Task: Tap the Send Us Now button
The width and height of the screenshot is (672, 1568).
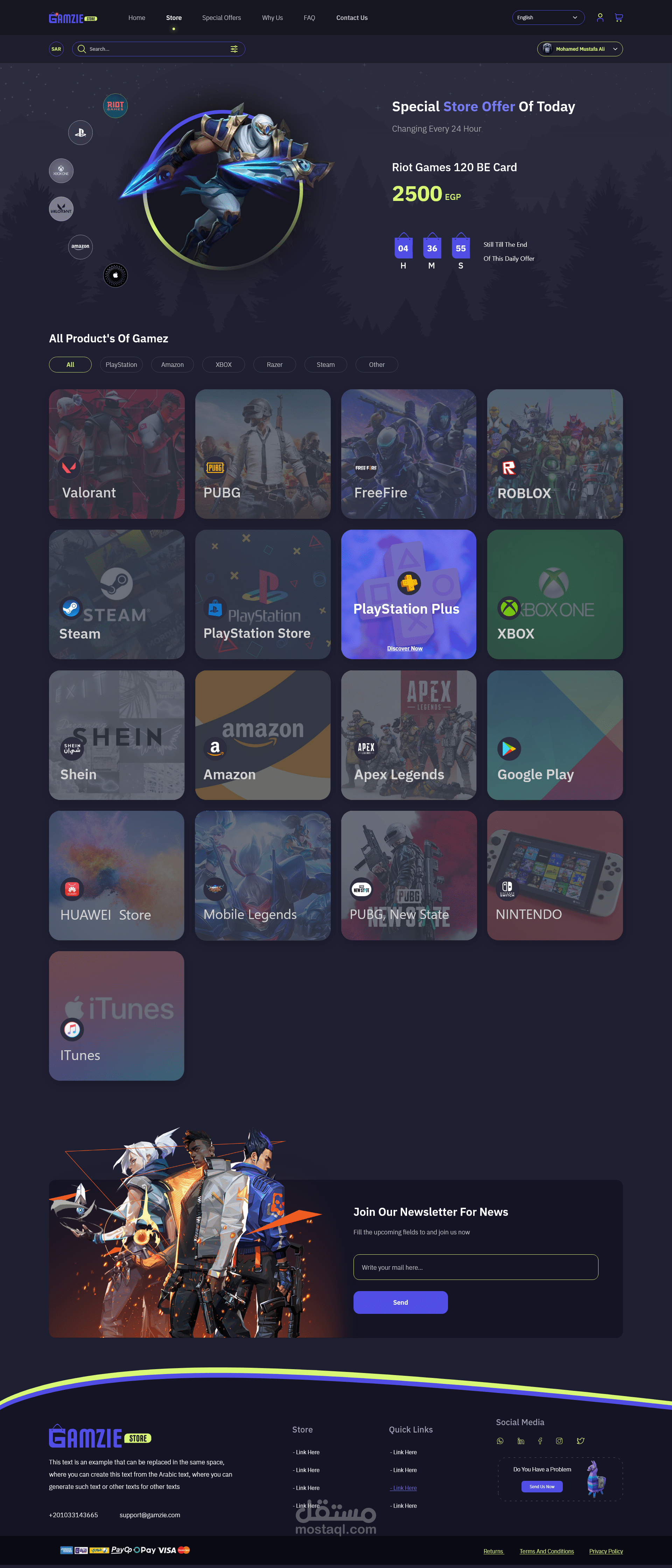Action: point(542,1486)
